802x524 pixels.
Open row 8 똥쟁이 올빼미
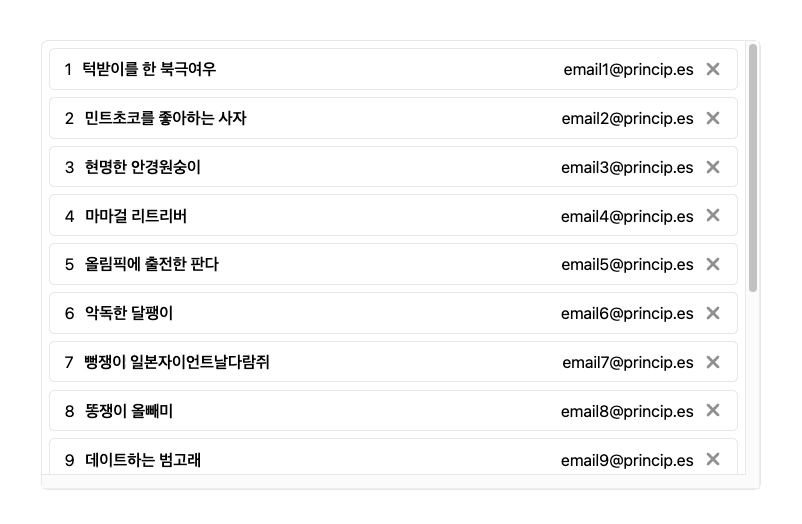point(129,411)
